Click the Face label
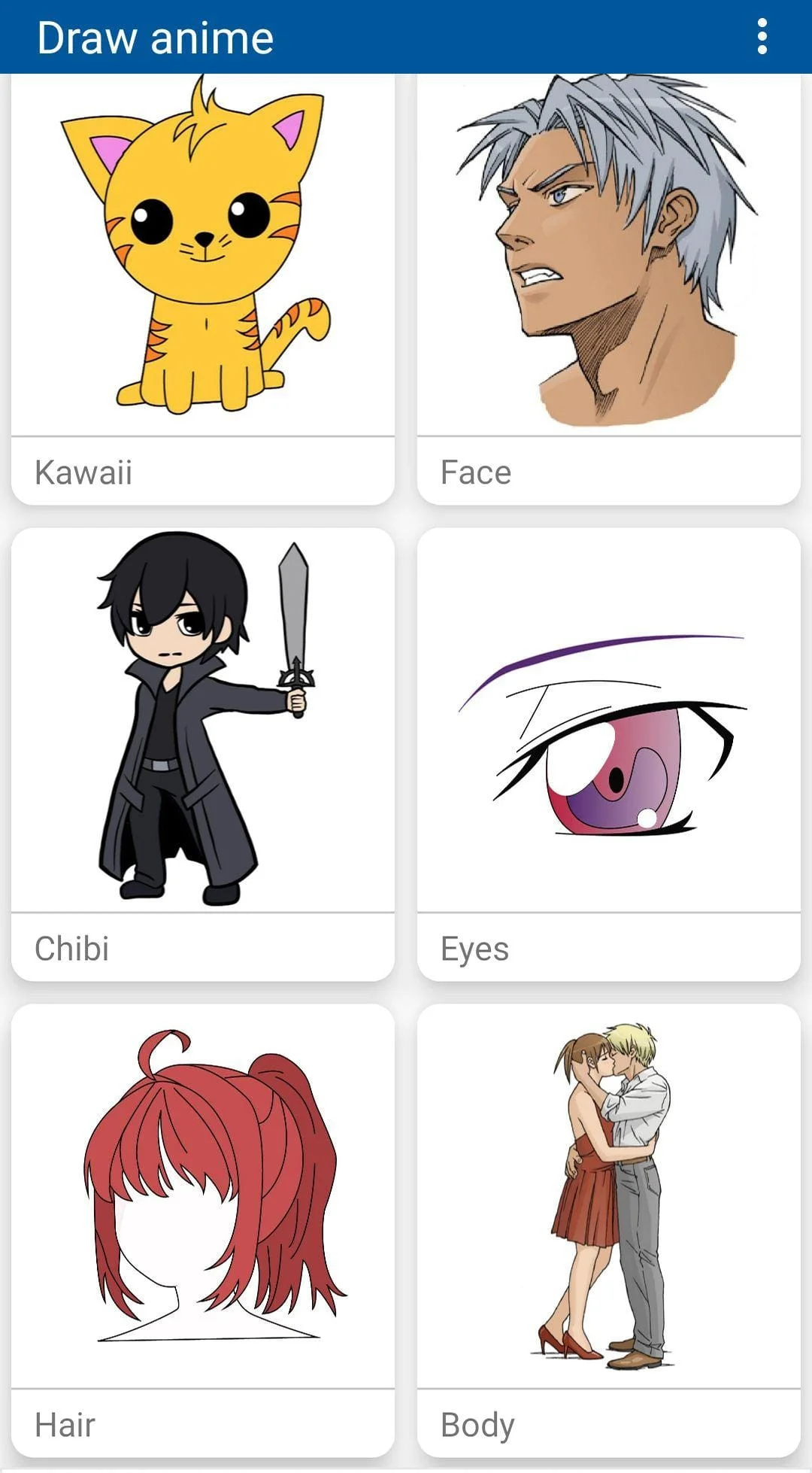Viewport: 812px width, 1473px height. point(475,472)
